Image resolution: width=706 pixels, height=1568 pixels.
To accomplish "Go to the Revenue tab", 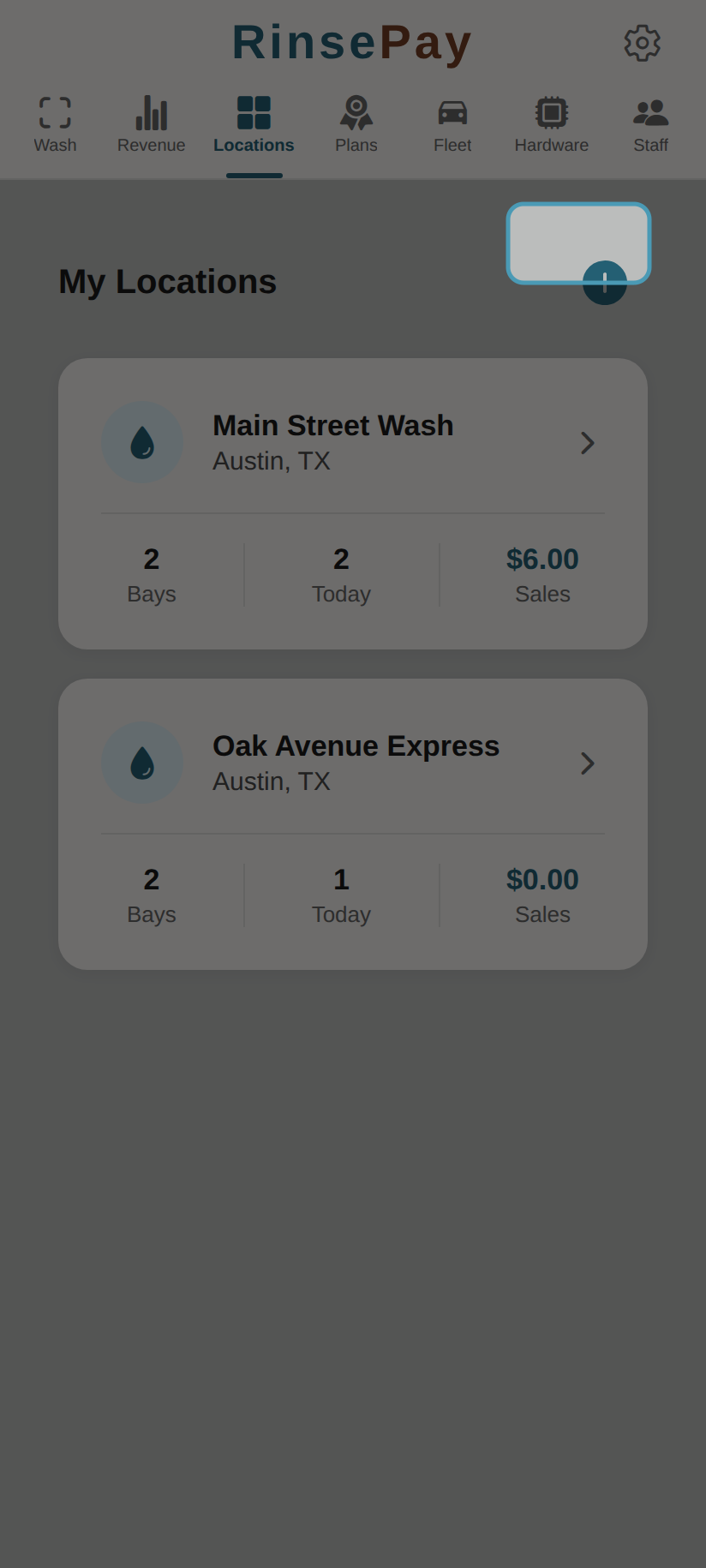I will coord(151,125).
